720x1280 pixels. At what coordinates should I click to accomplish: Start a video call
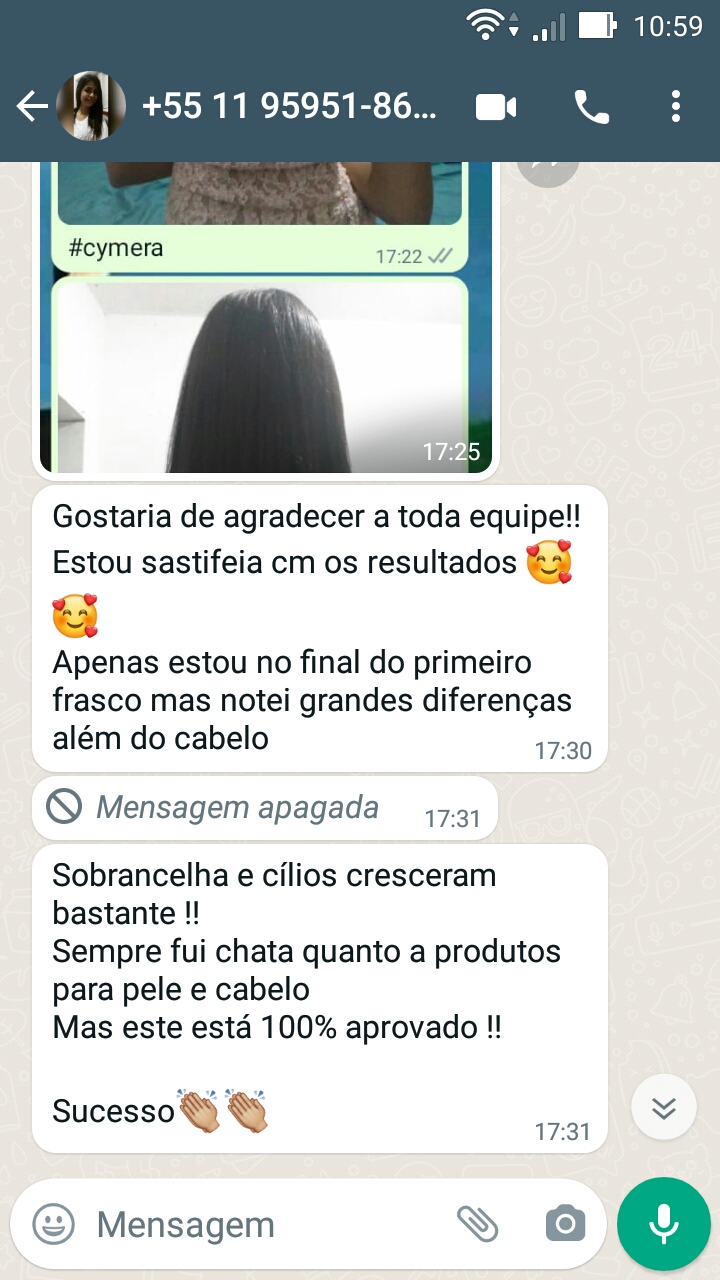(496, 107)
